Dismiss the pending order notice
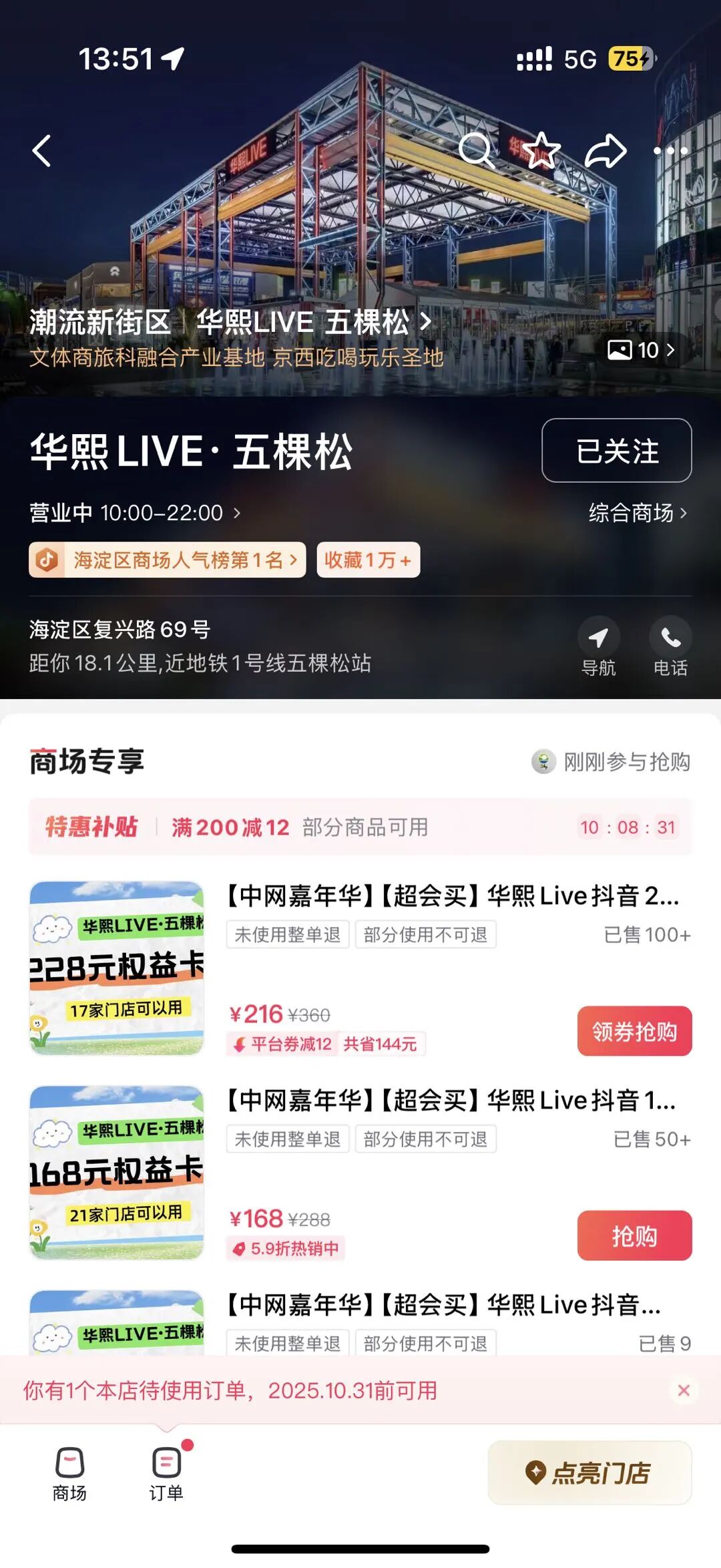This screenshot has width=721, height=1568. (x=684, y=1390)
